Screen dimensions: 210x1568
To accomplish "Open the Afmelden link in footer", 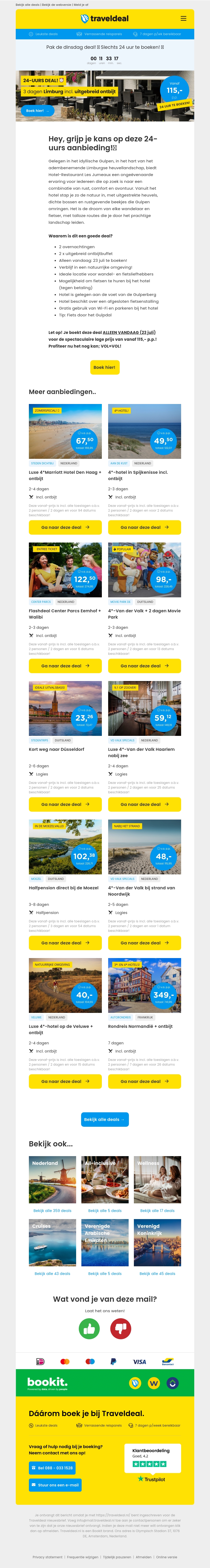I will tap(144, 1557).
